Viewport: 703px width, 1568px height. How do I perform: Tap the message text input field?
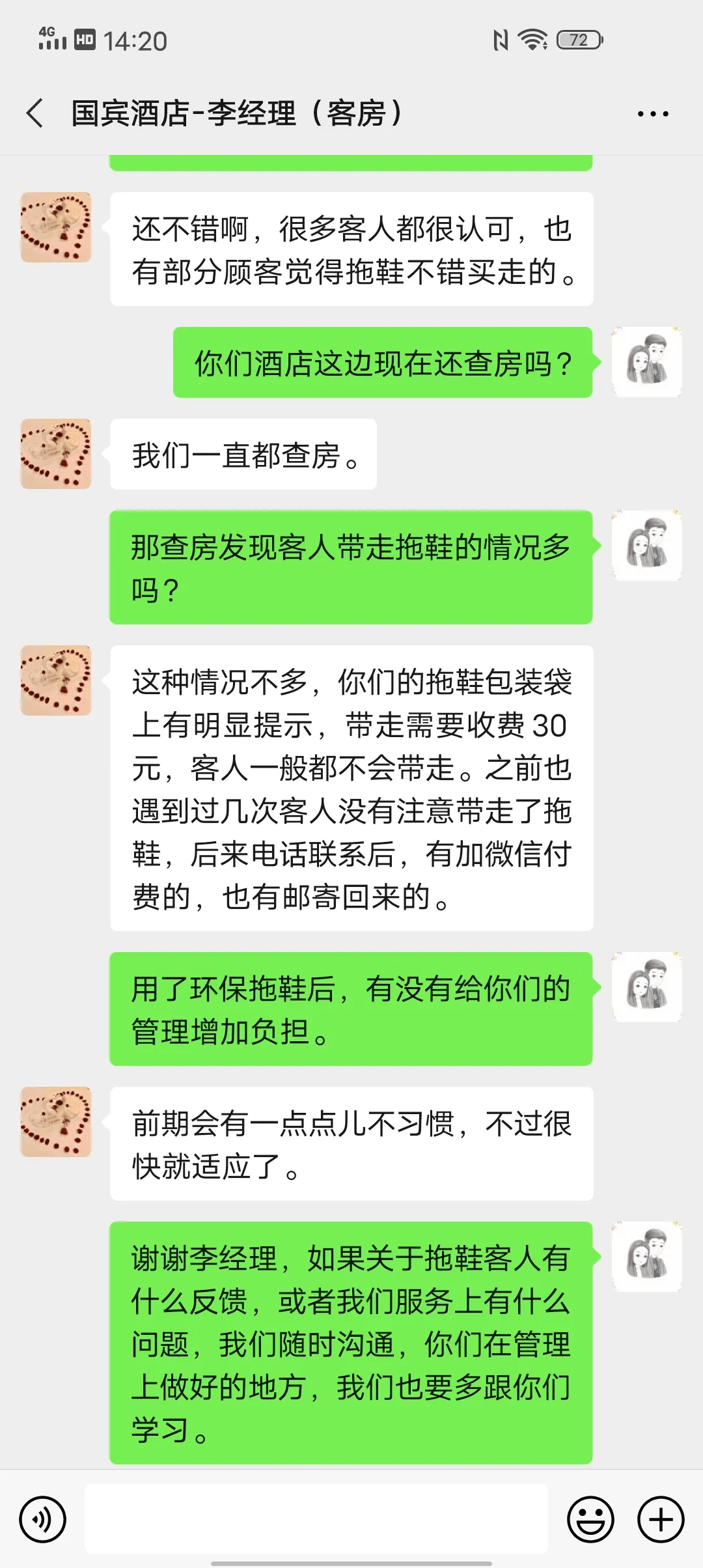316,1519
